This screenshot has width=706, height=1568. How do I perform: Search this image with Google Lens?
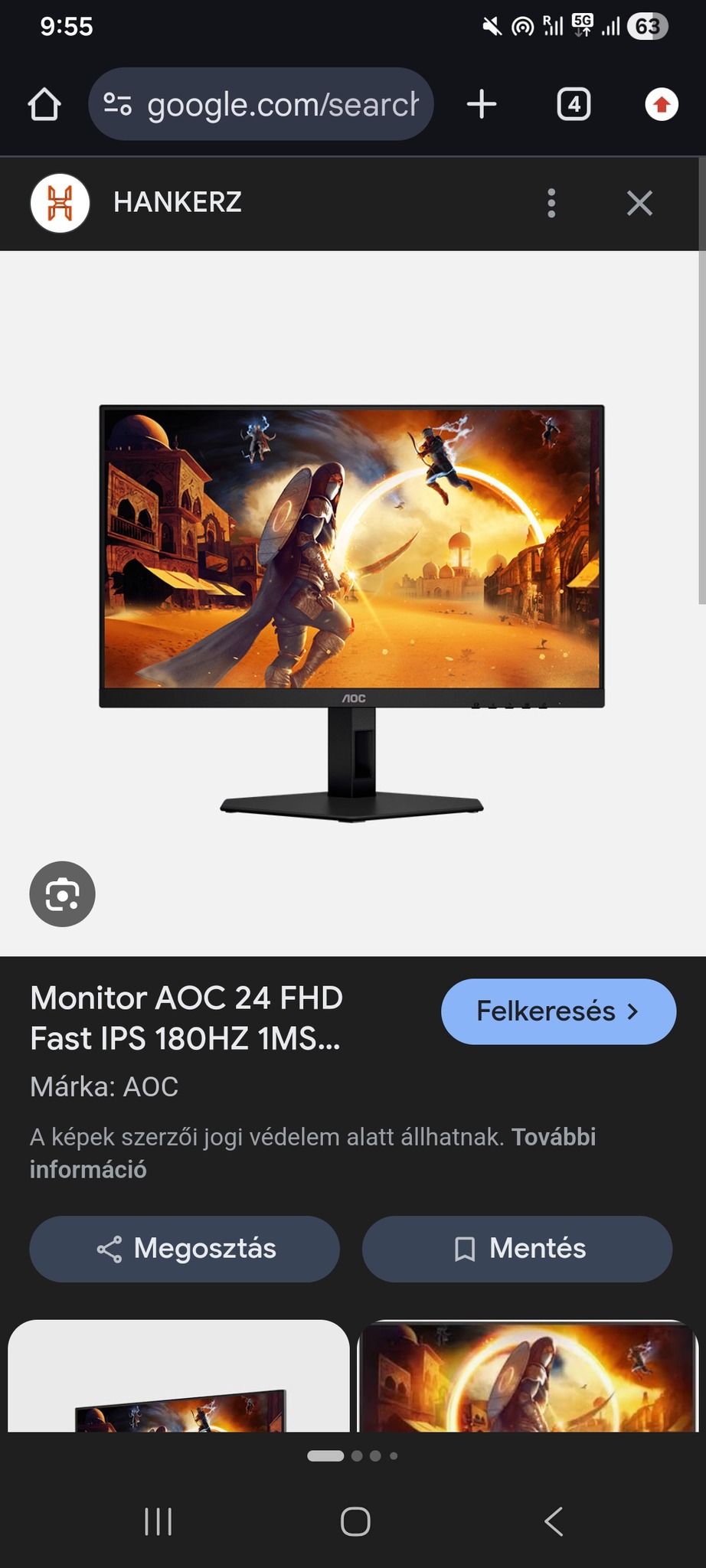[62, 894]
